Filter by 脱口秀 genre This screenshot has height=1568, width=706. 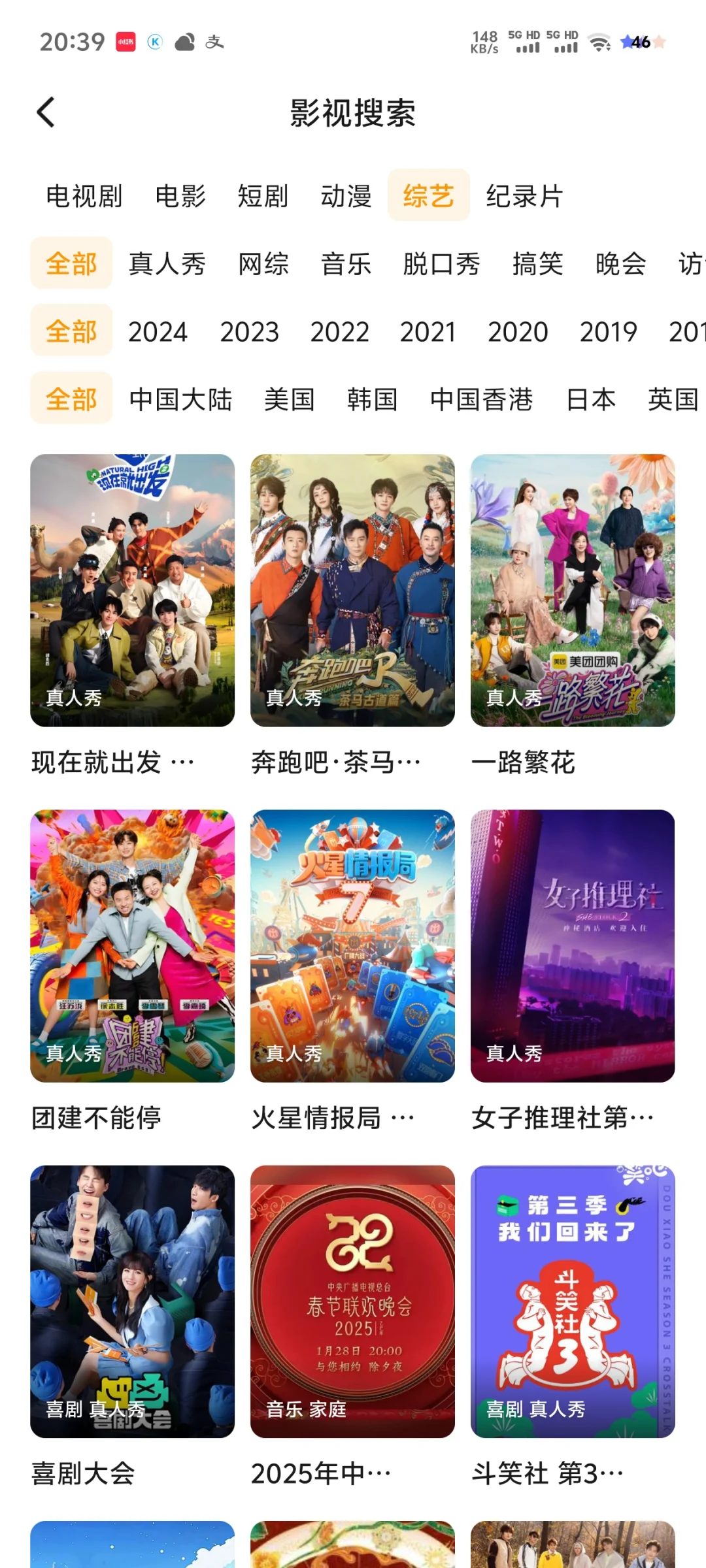[441, 264]
